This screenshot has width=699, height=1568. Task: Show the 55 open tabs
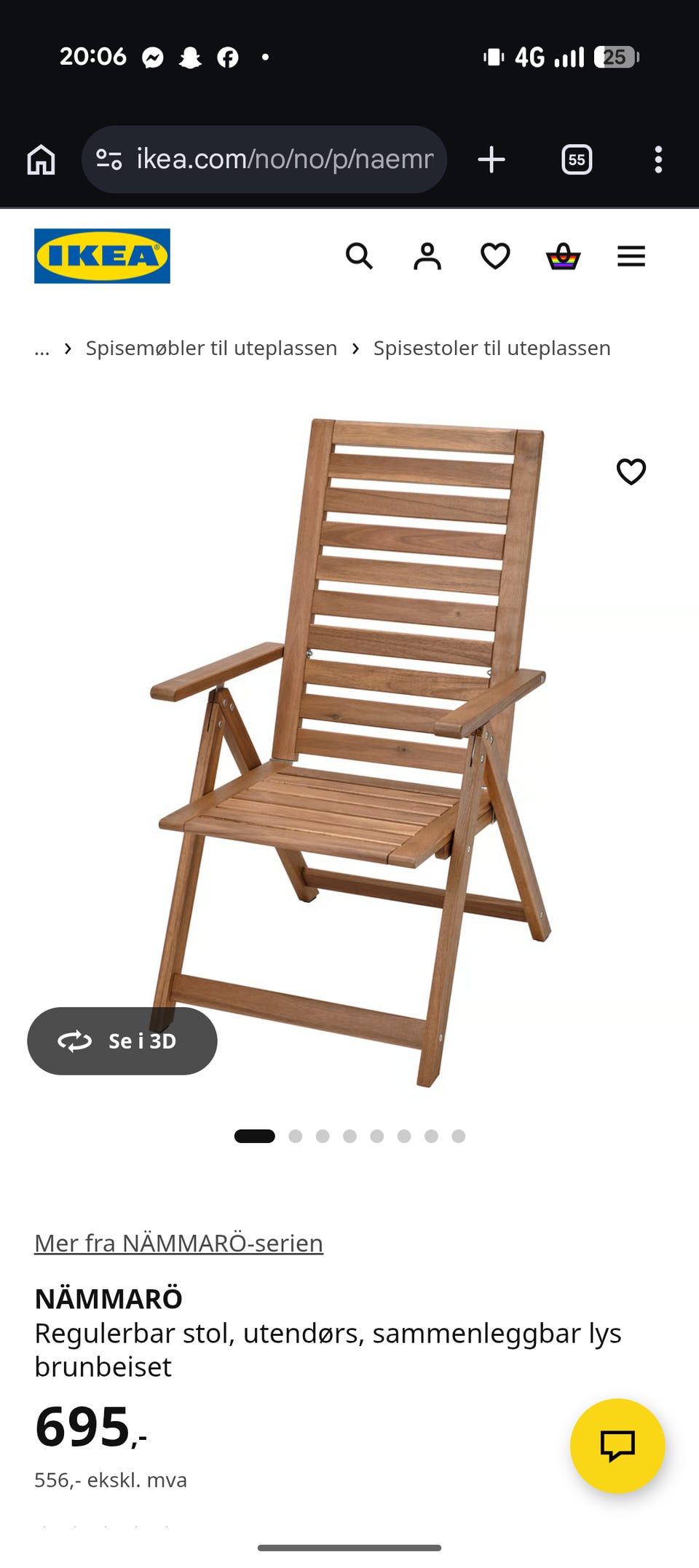[x=577, y=159]
